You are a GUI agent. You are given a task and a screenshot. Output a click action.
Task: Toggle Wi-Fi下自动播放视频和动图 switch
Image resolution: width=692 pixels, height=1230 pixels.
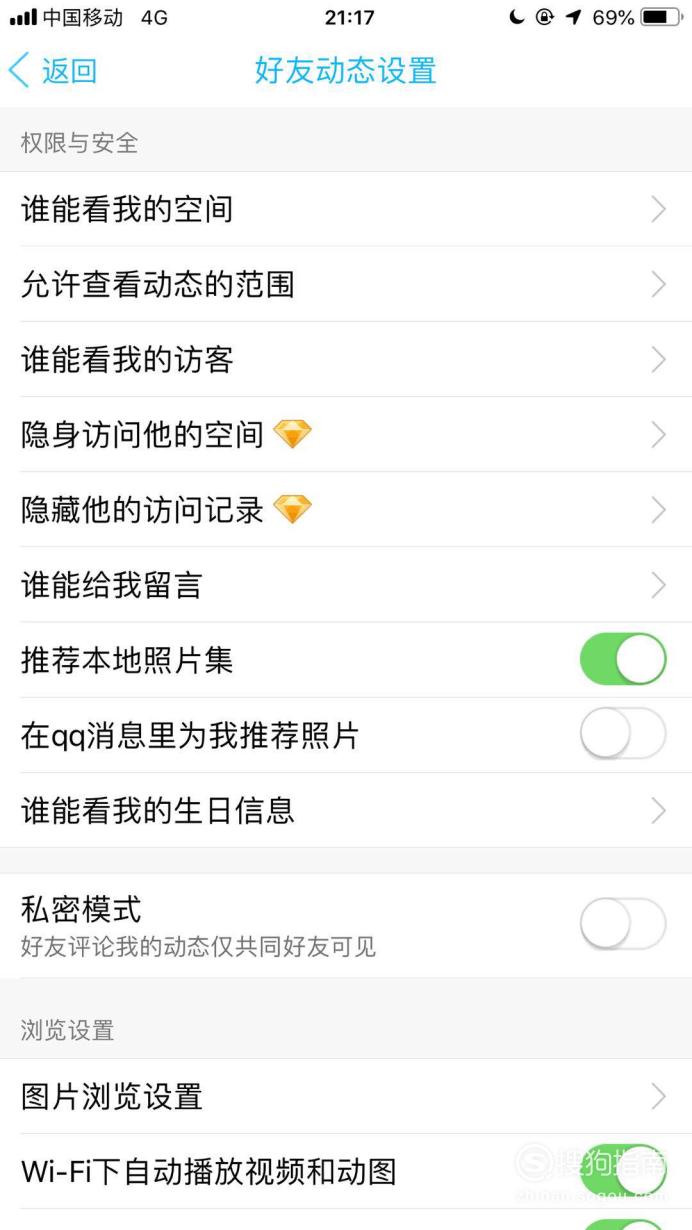pyautogui.click(x=623, y=1171)
